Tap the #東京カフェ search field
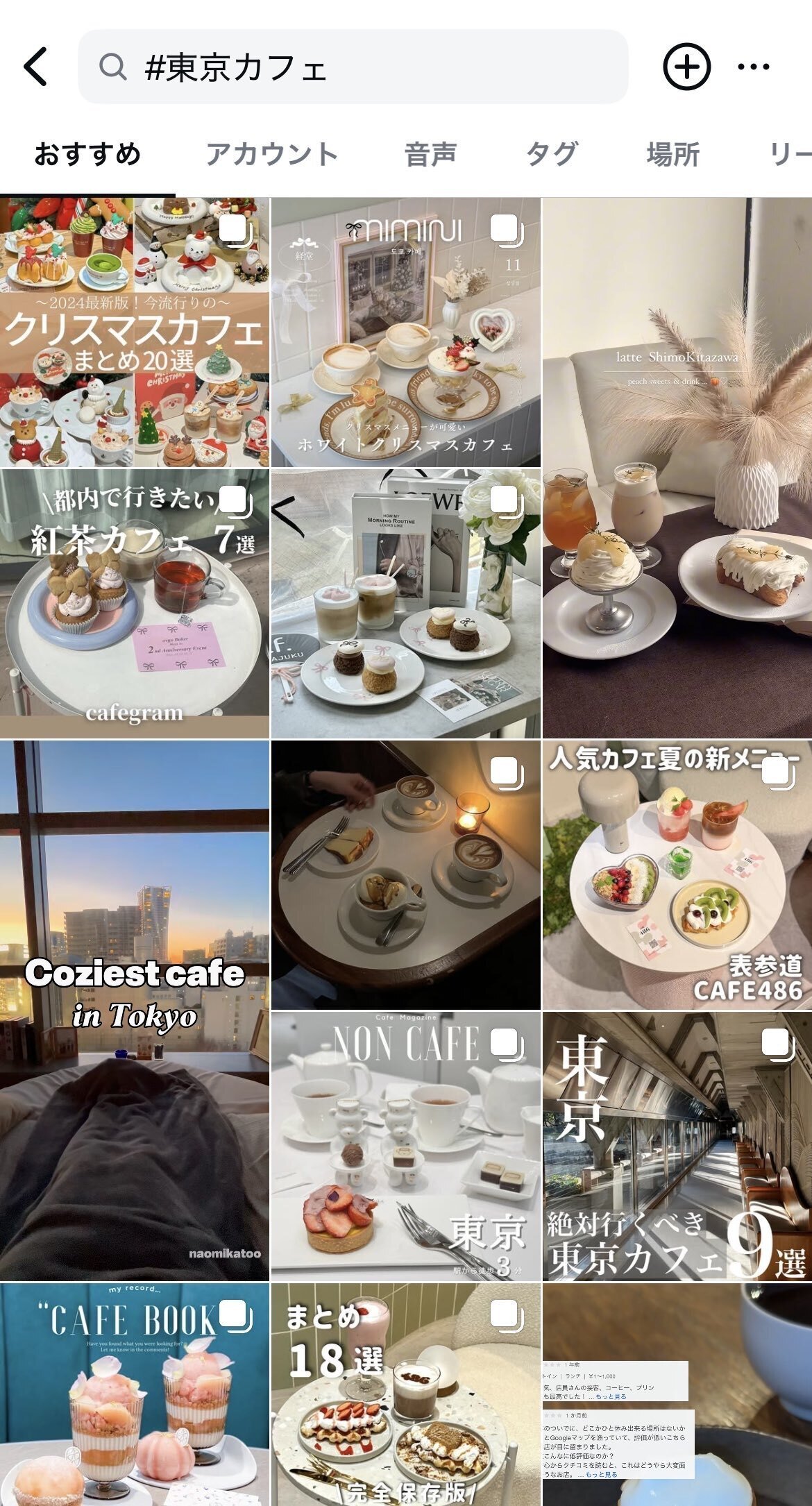812x1506 pixels. 353,67
